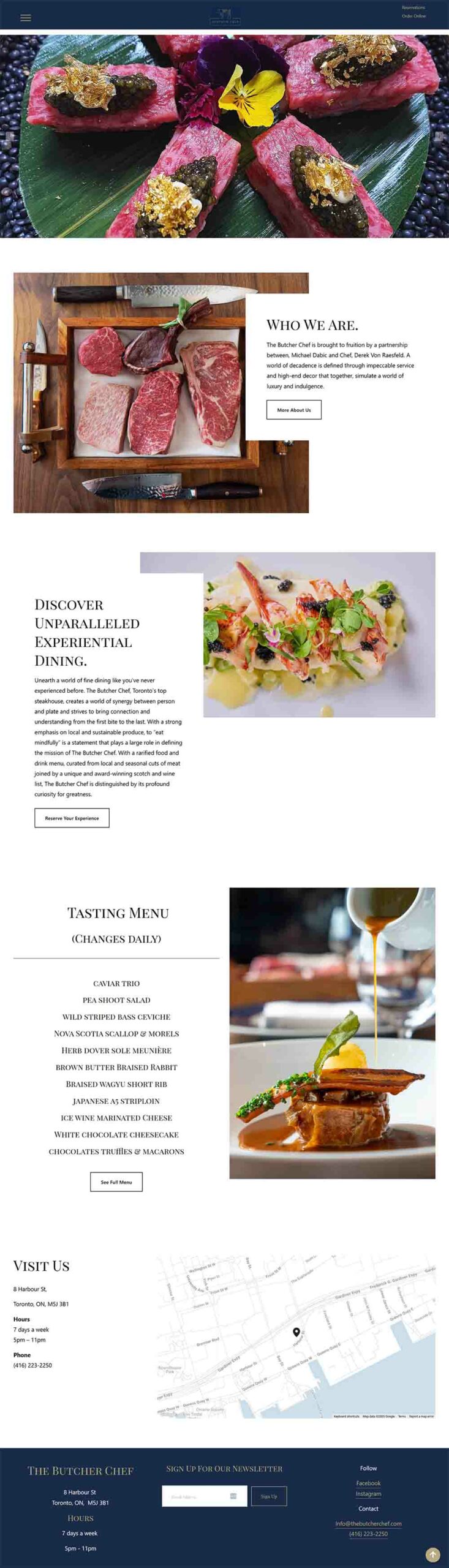Viewport: 449px width, 1568px height.
Task: Tap the location pin on the map
Action: coord(296,1332)
